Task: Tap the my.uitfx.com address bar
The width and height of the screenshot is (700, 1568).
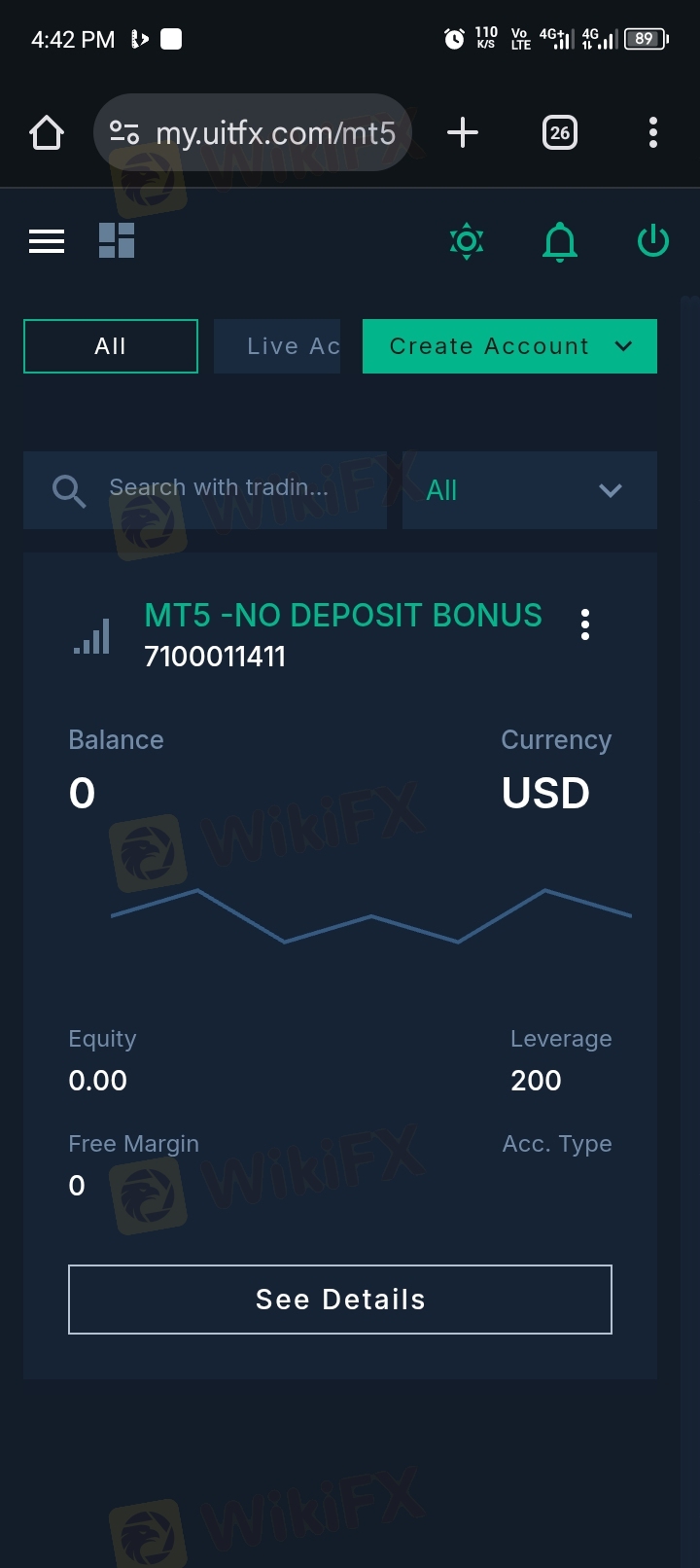Action: (x=253, y=132)
